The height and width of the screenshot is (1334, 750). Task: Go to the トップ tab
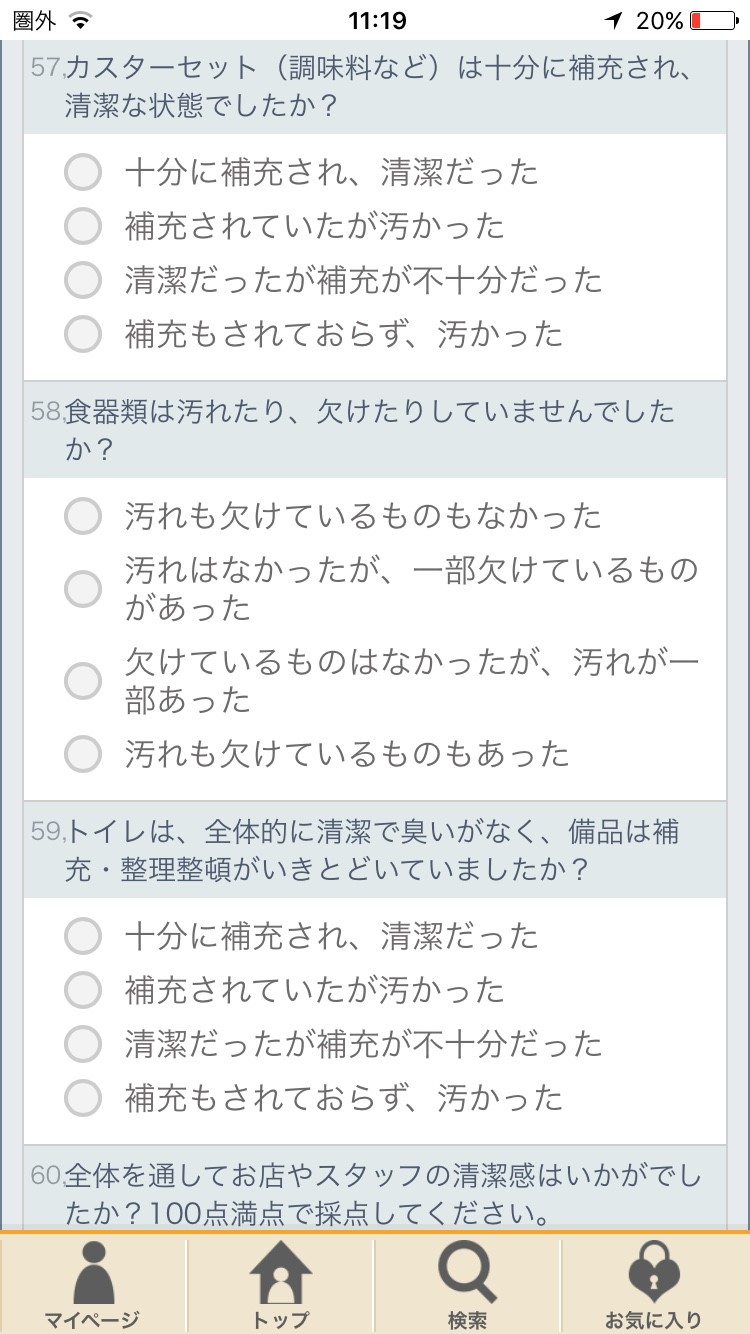click(x=280, y=1285)
